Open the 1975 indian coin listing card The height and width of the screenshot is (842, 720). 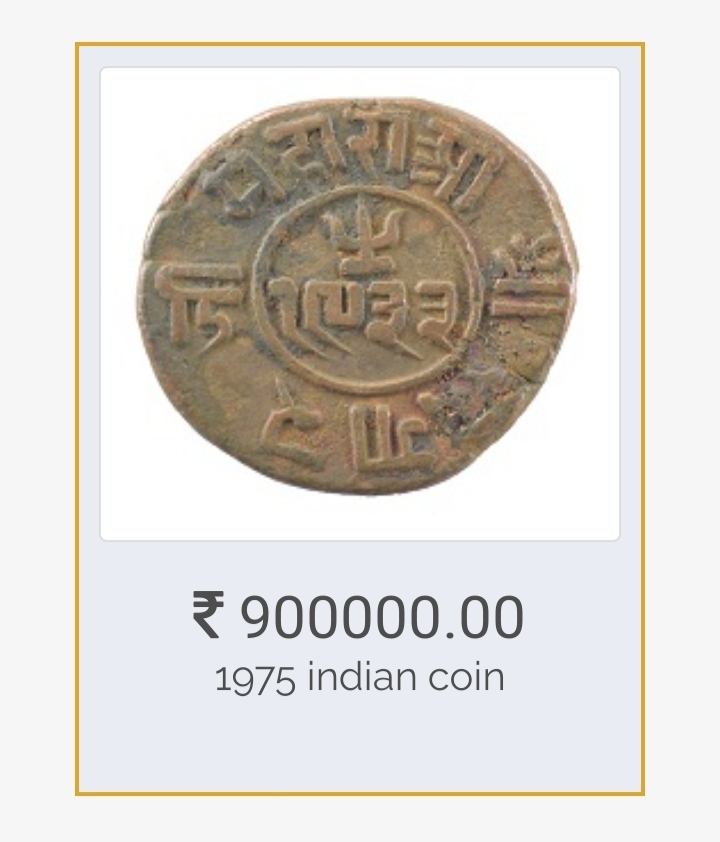coord(360,420)
